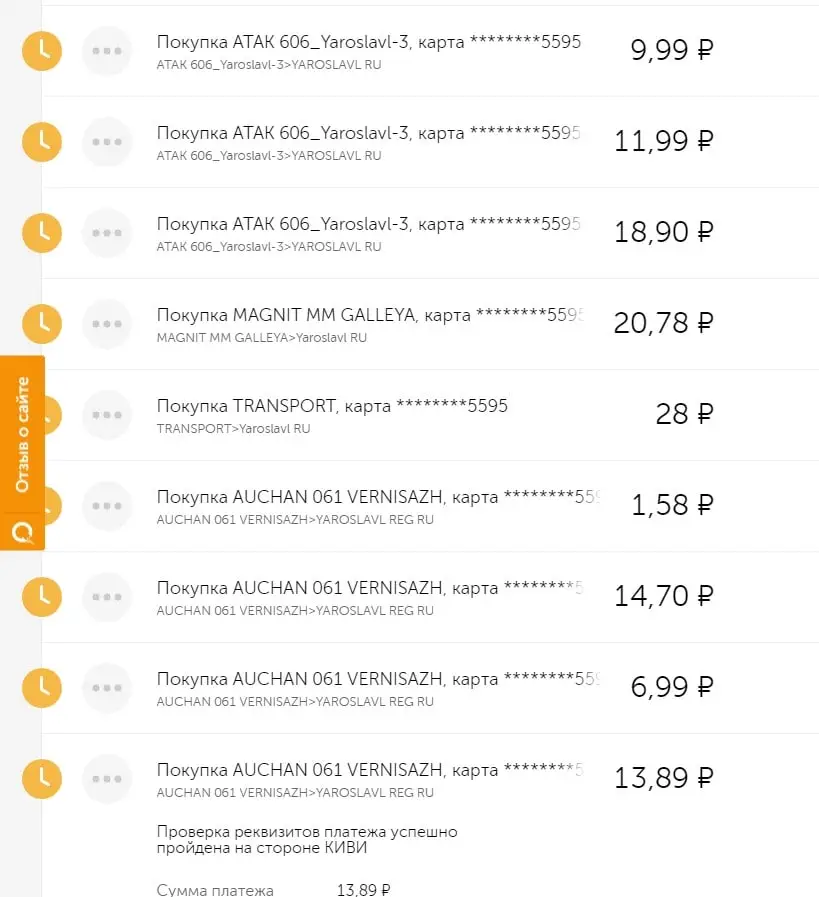This screenshot has height=897, width=819.
Task: Collapse the 13,89 ₽ AUCHAN transaction
Action: click(x=430, y=779)
